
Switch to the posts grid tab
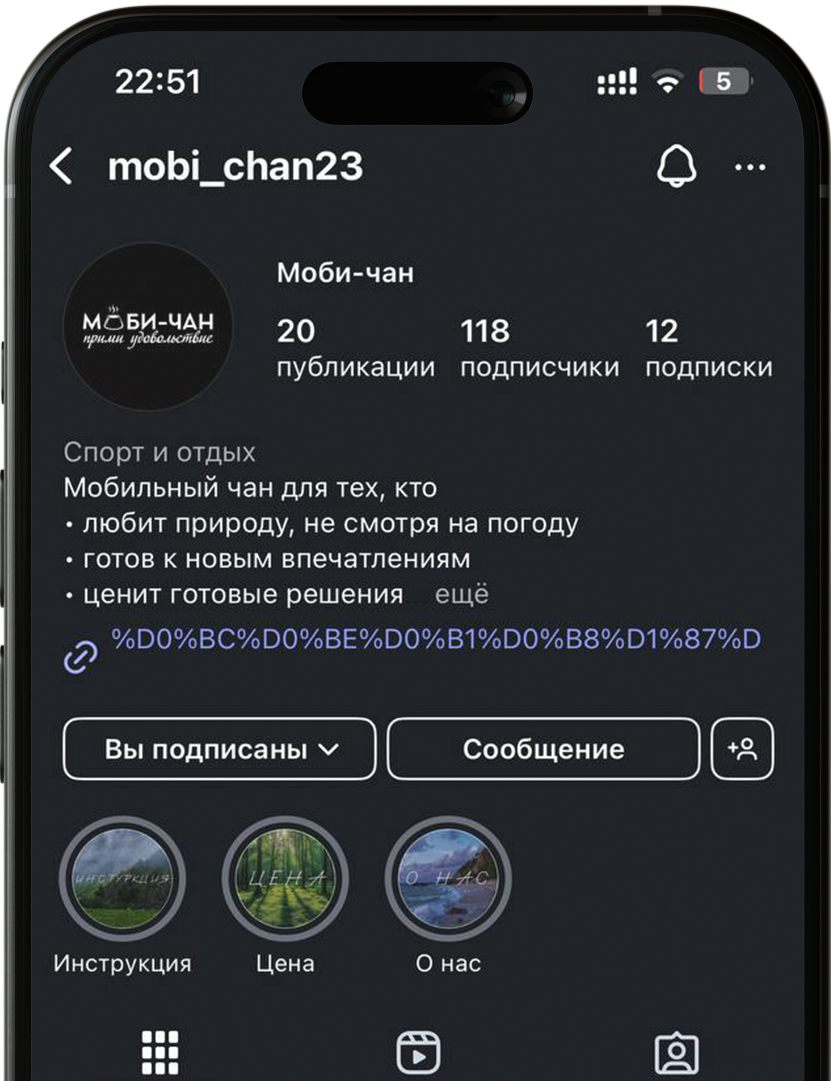pyautogui.click(x=160, y=1052)
